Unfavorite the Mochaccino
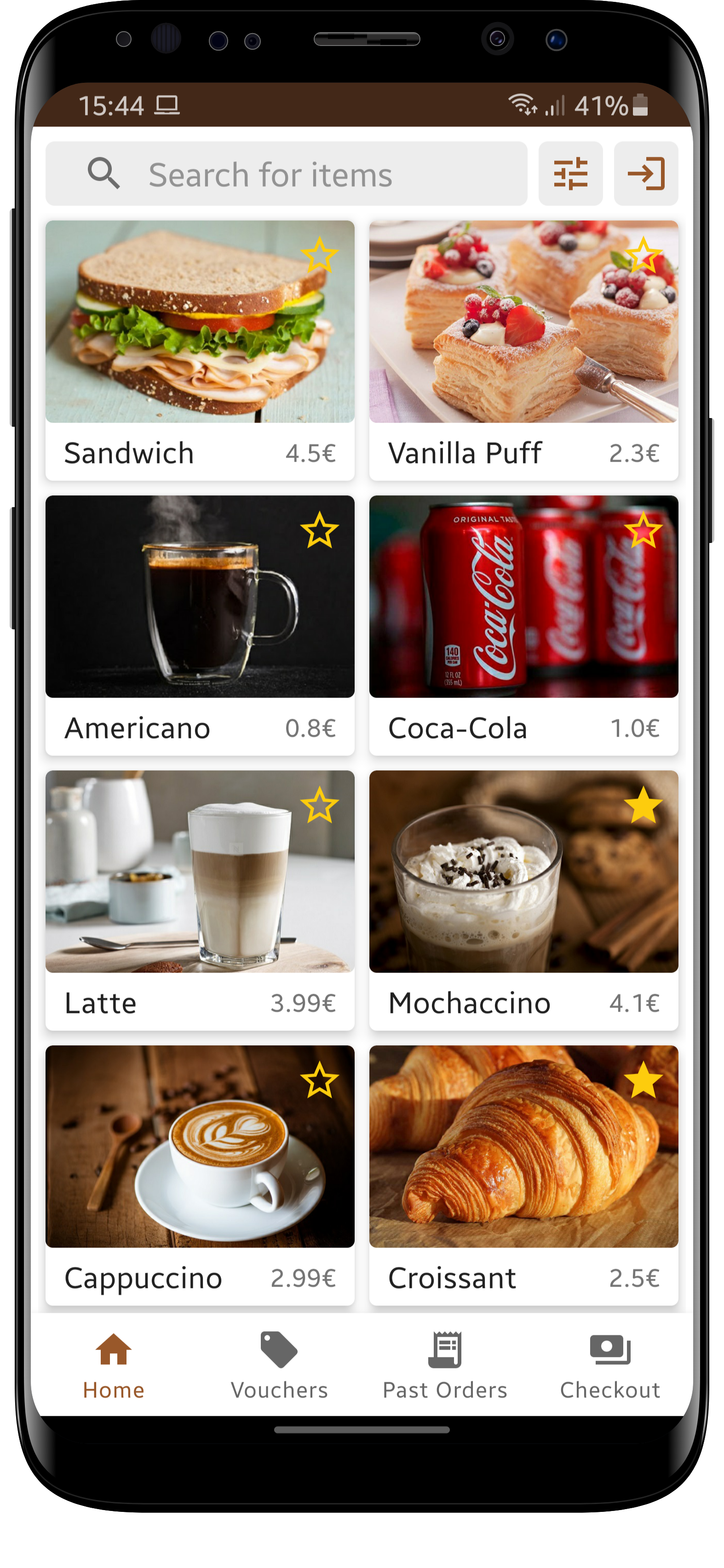Screen dimensions: 724x1568 point(643,805)
